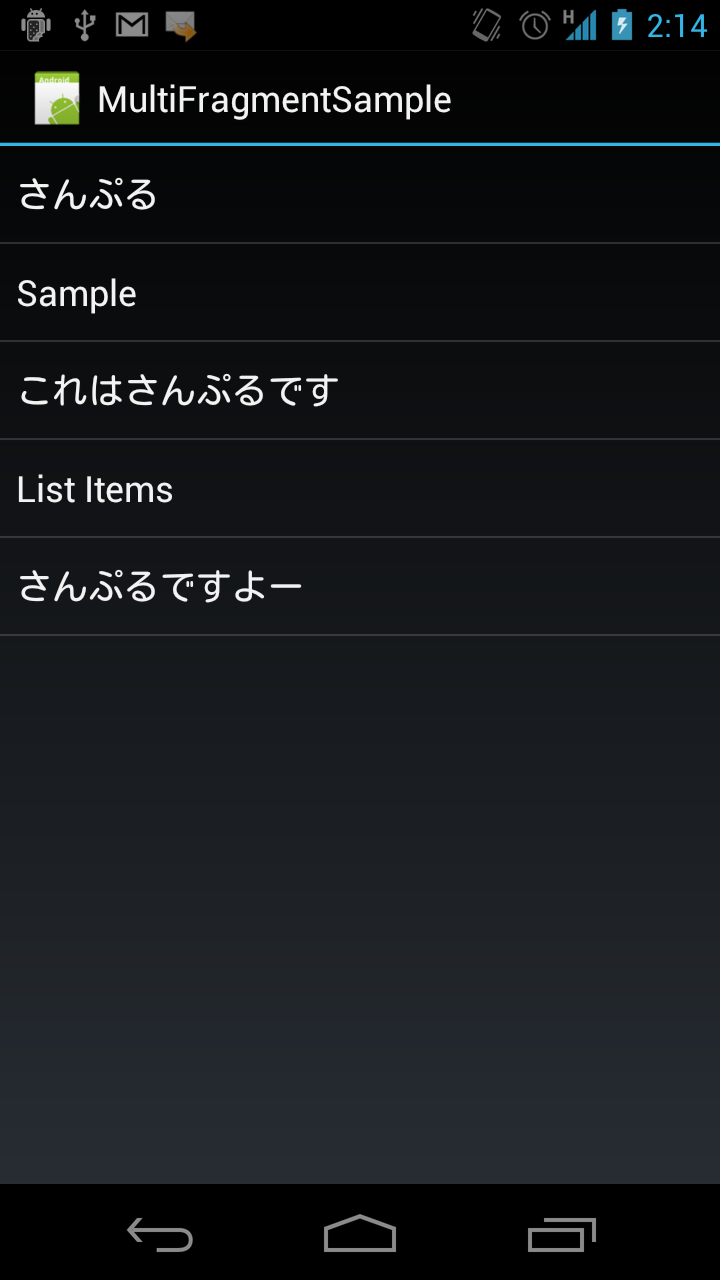Choose the さんぷるですよー list item

click(360, 587)
